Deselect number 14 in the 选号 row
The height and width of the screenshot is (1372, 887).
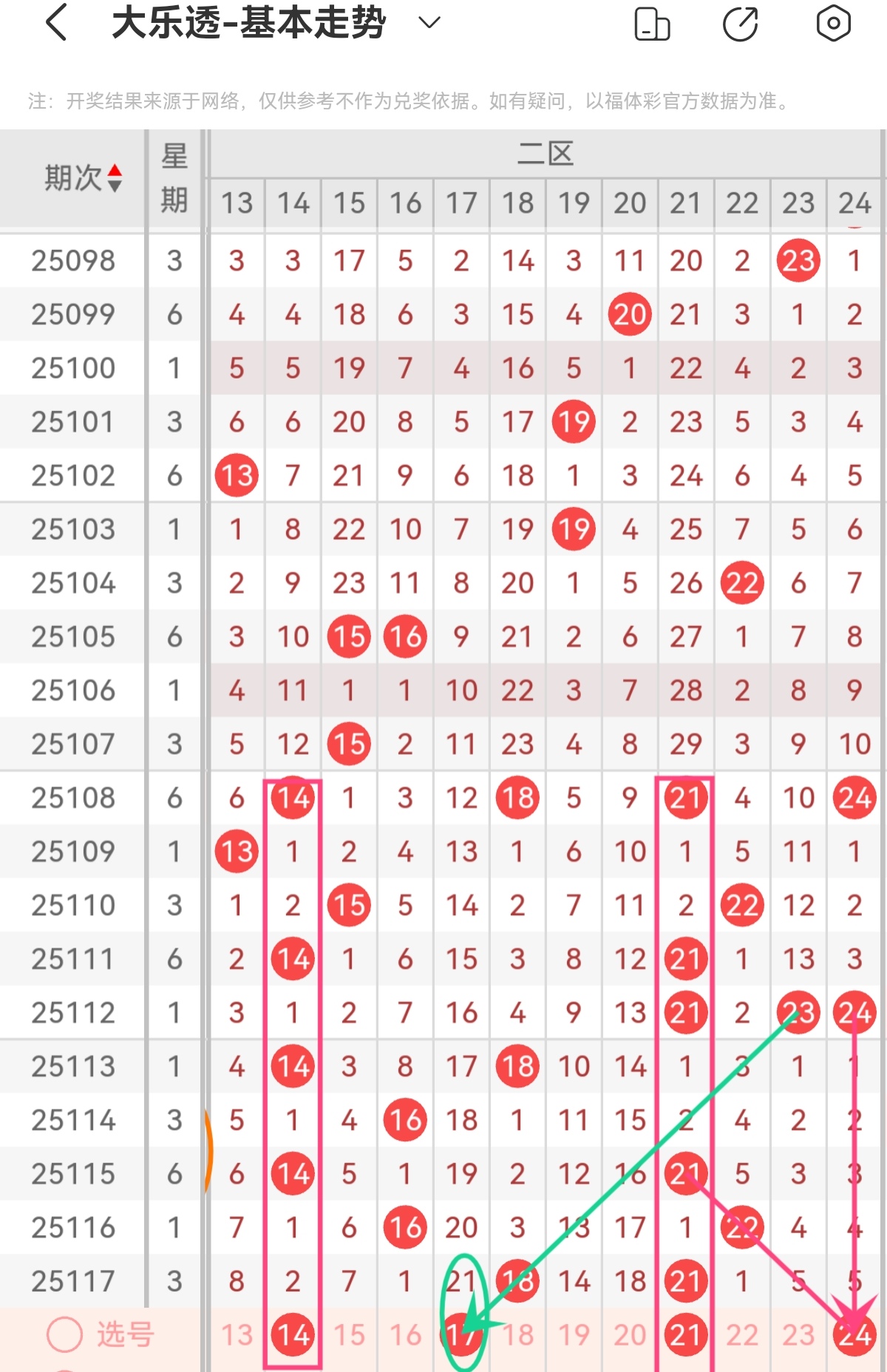[x=293, y=1335]
